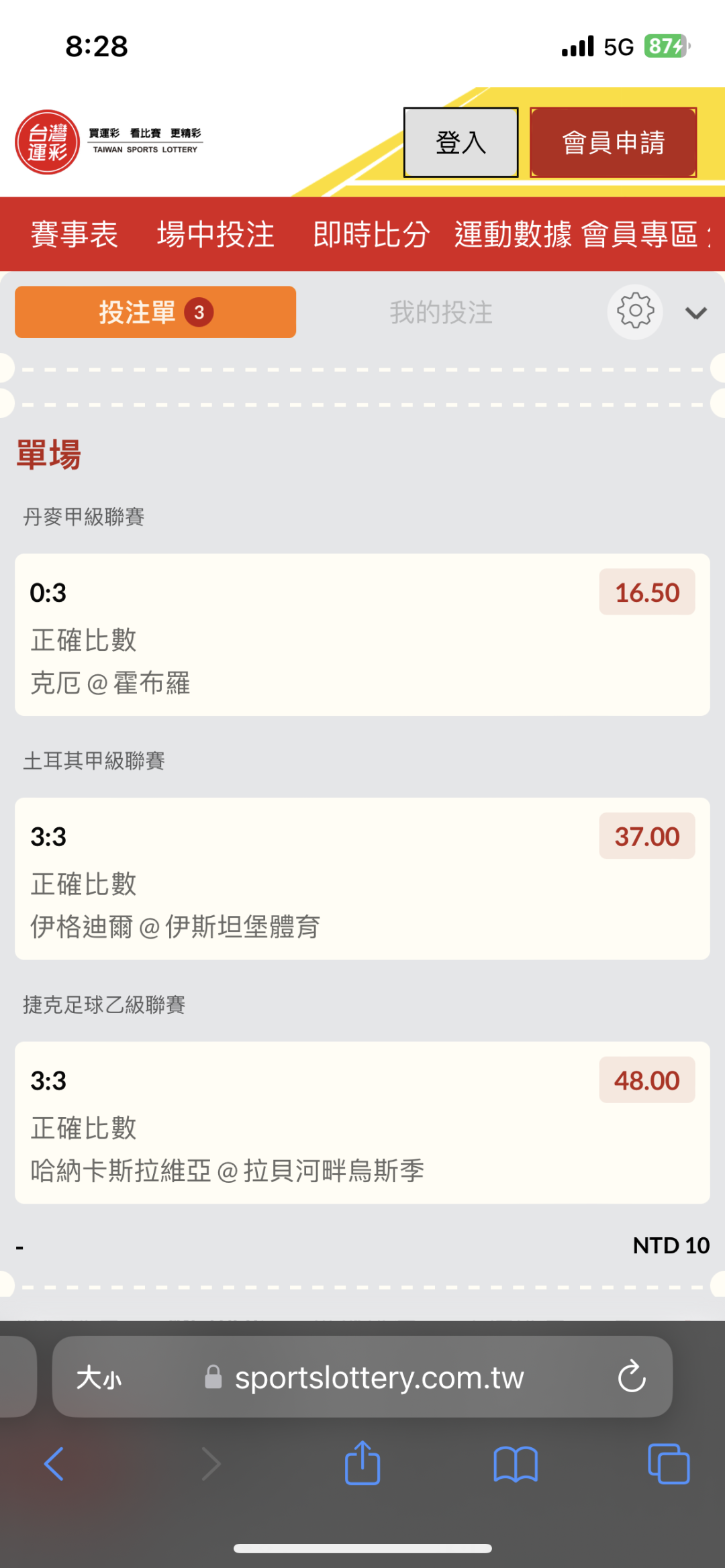This screenshot has height=1568, width=725.
Task: Collapse the bet slip with chevron
Action: click(695, 313)
